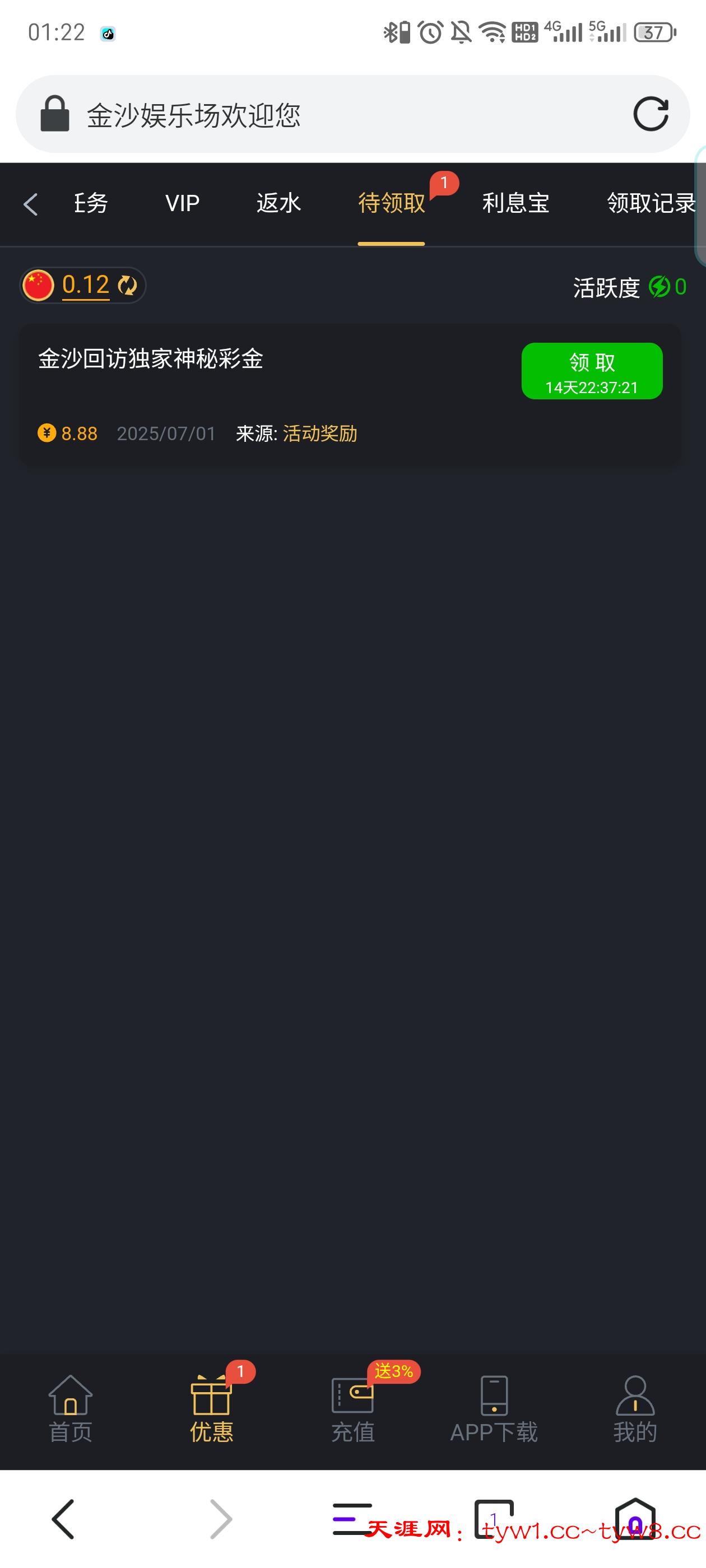Reload the page with the refresh icon
706x1568 pixels.
tap(650, 114)
